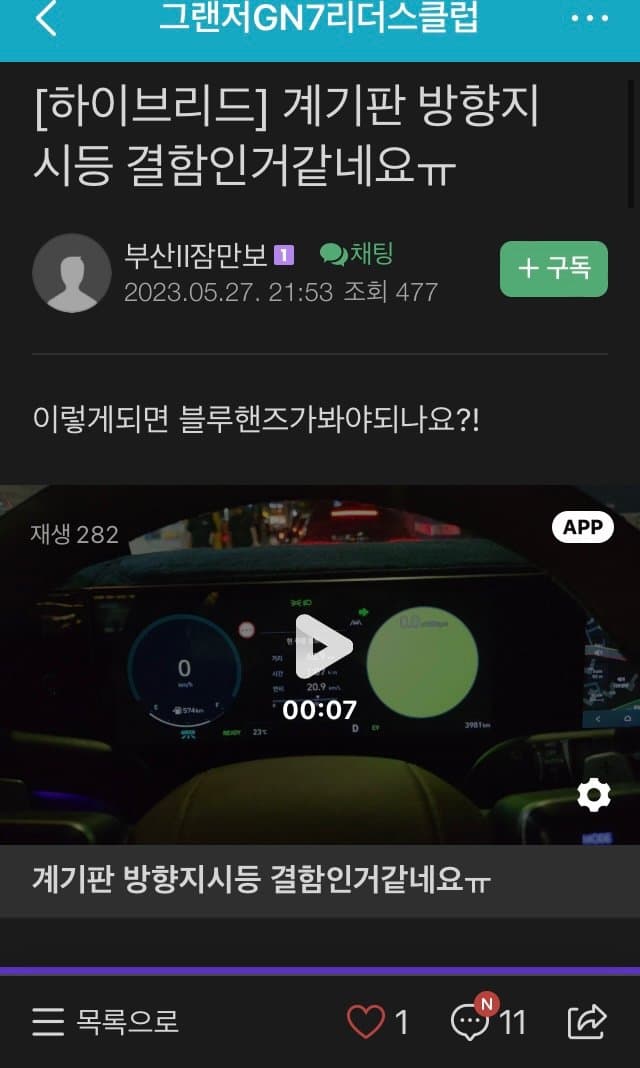This screenshot has height=1068, width=640.
Task: Open the 그랜저GN7리더스클럽 cafe title
Action: (318, 18)
